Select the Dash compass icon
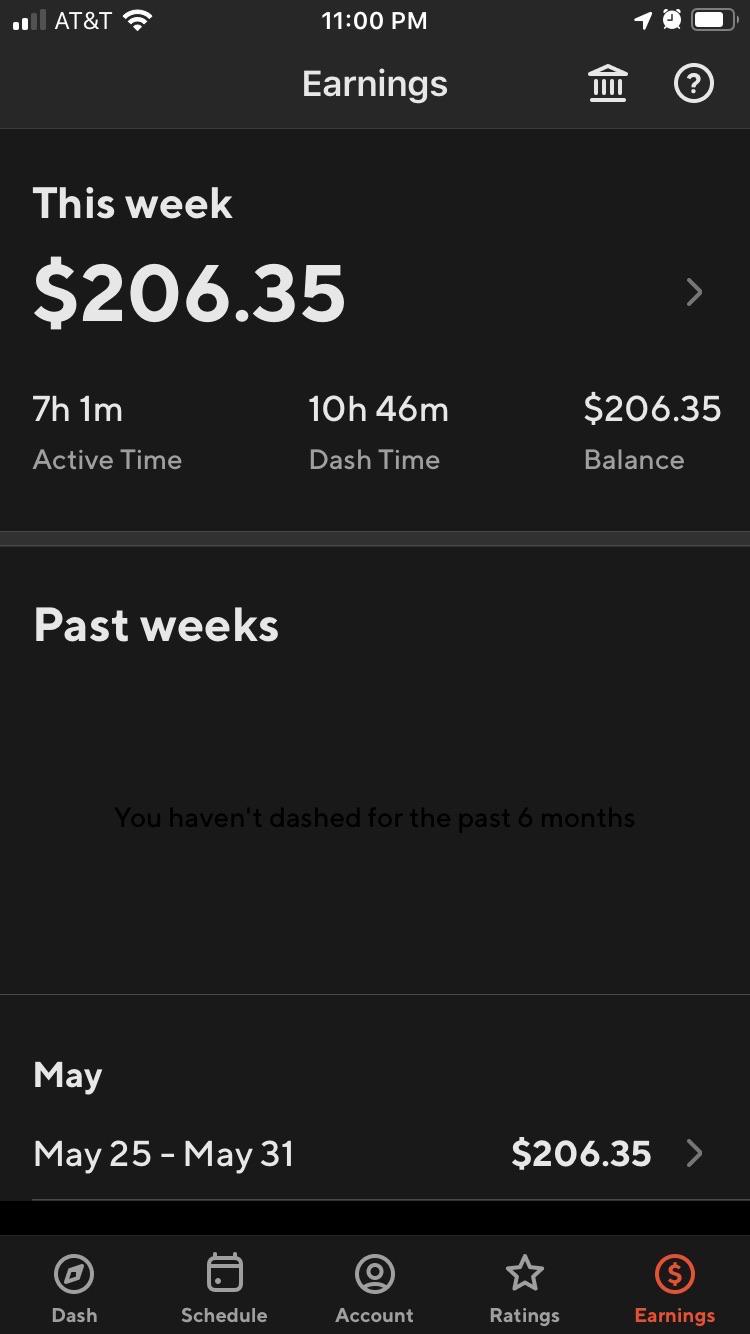 74,1274
